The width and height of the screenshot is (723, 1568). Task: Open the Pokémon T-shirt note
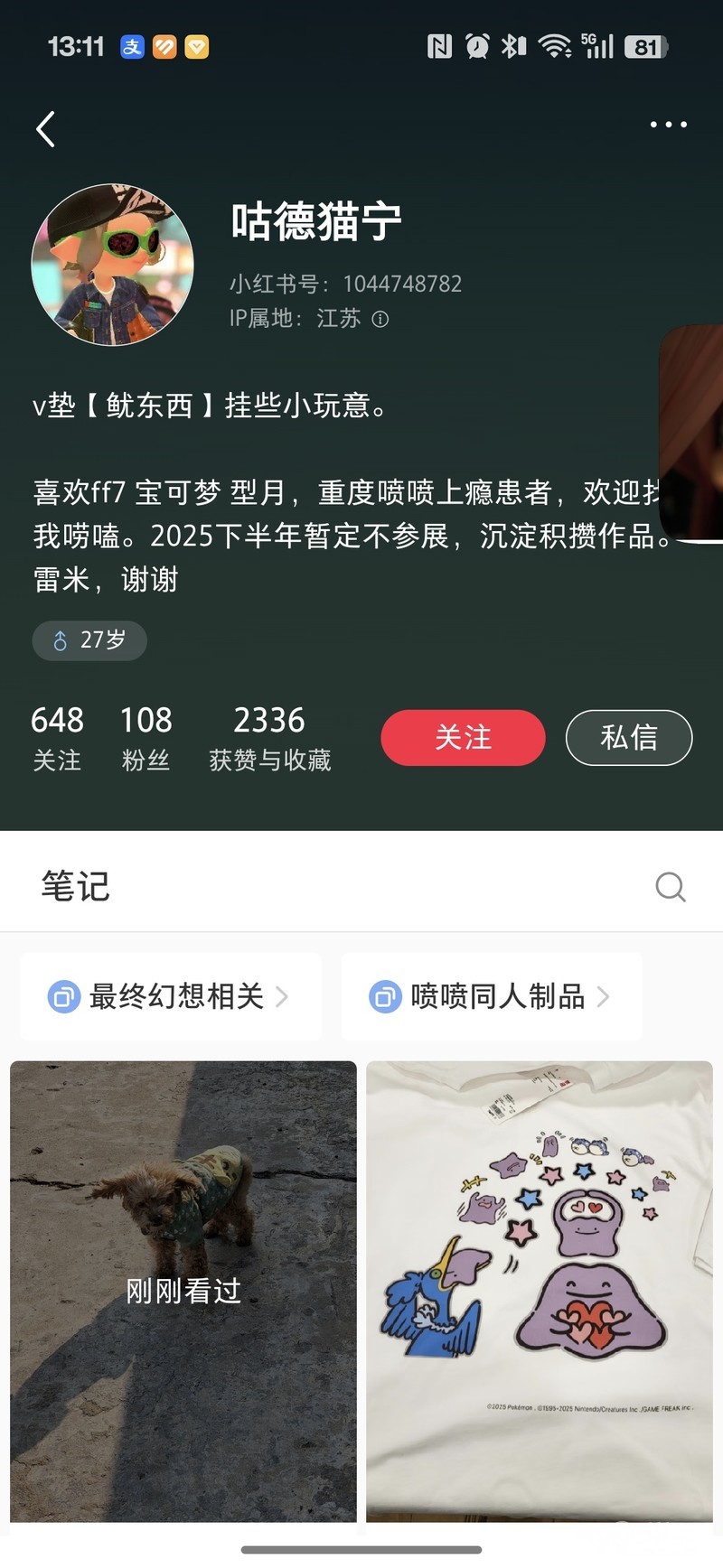coord(540,1292)
